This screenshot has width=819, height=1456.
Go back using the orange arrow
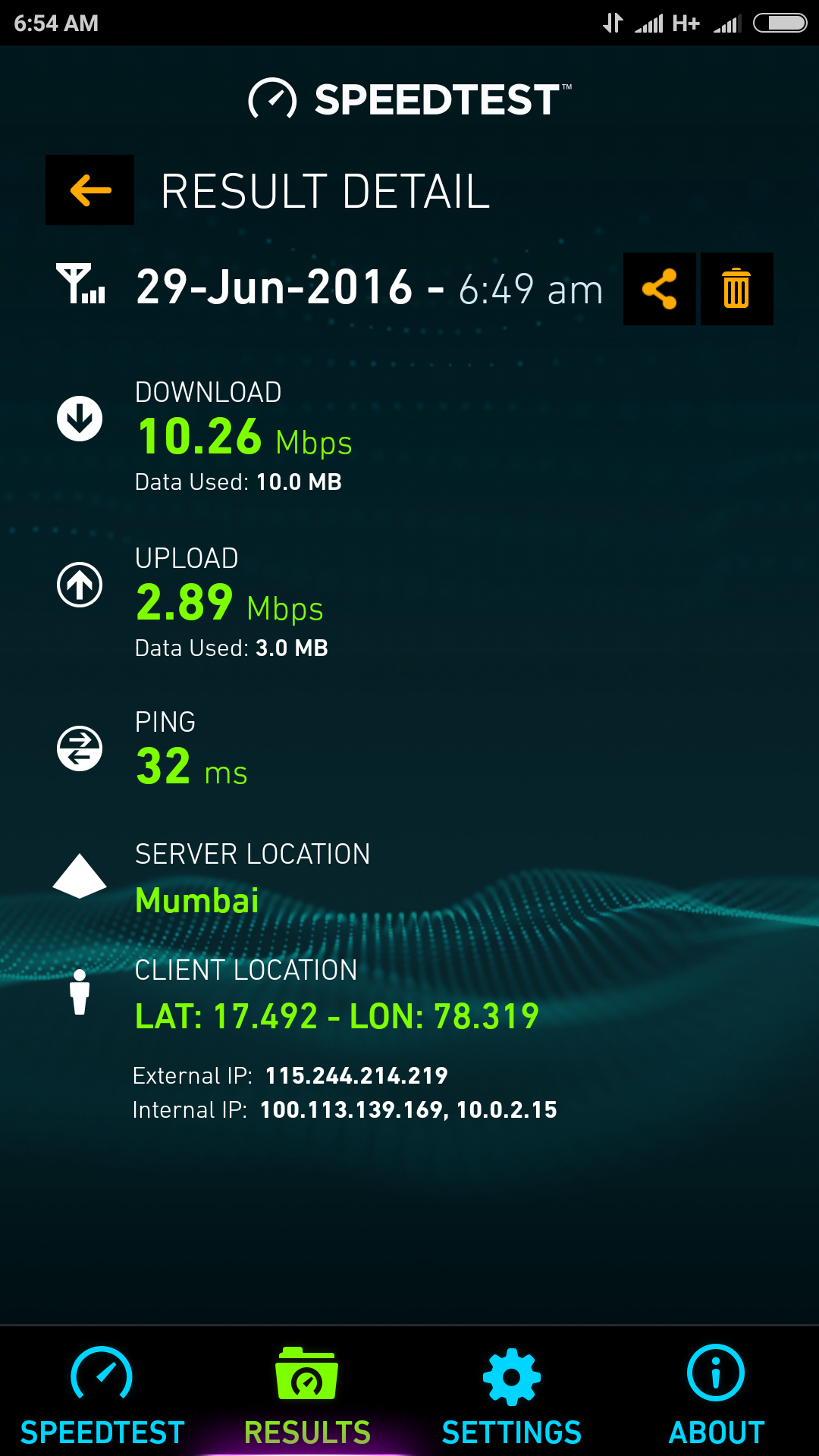89,190
